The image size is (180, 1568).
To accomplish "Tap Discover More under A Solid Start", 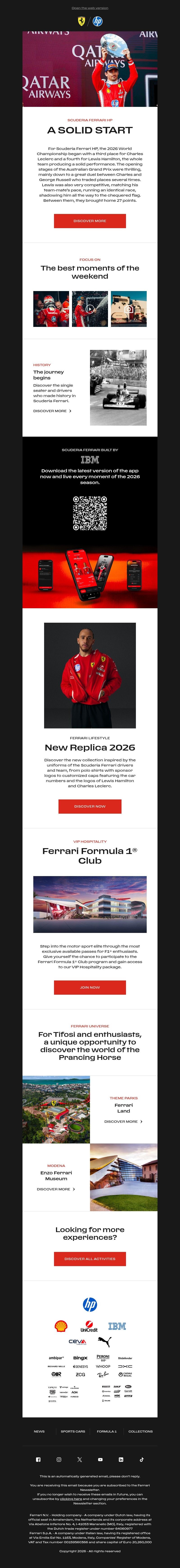I will point(90,221).
